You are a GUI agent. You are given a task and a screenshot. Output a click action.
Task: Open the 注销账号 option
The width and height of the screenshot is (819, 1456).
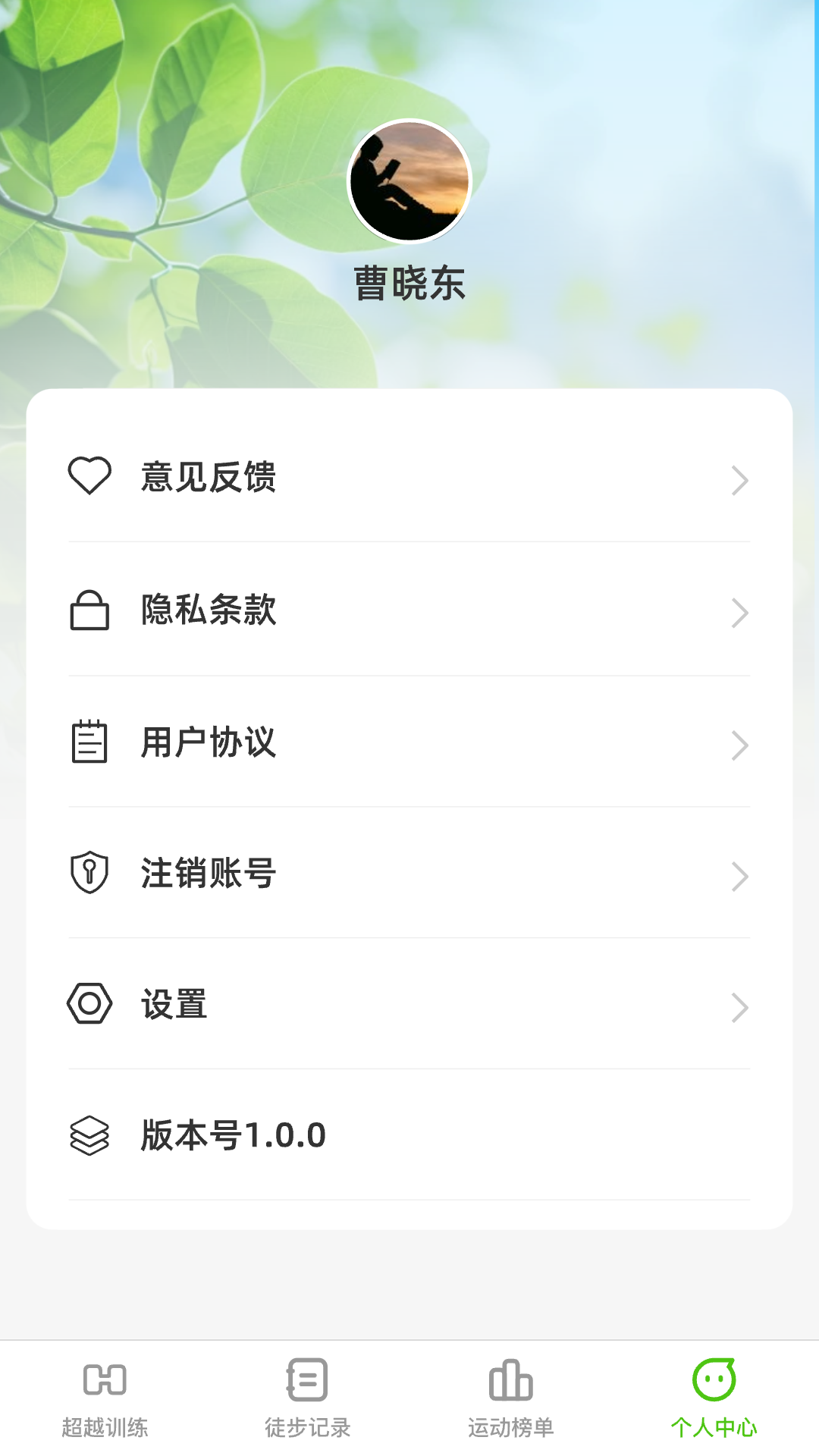point(409,875)
